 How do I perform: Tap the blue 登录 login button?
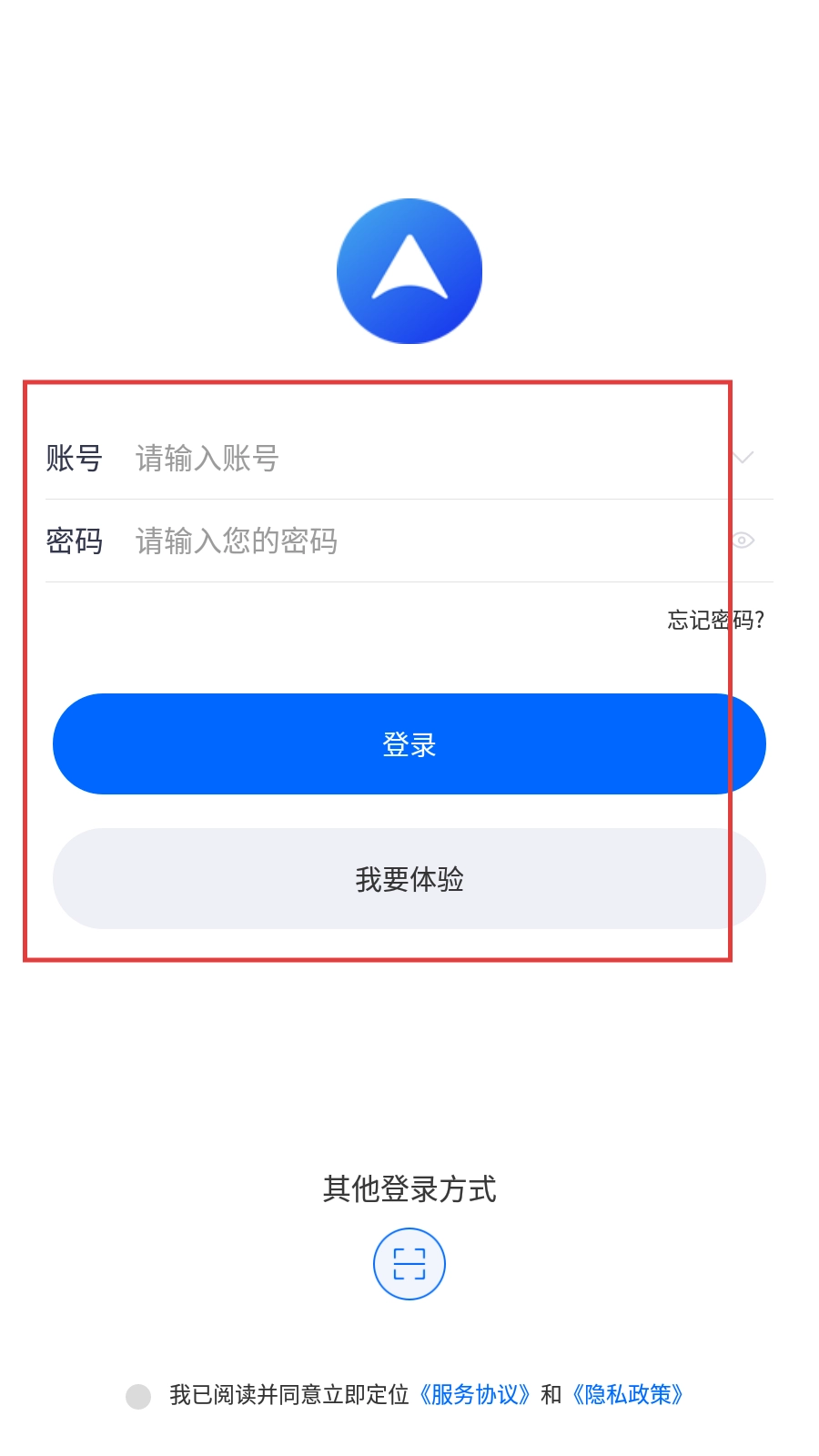409,744
